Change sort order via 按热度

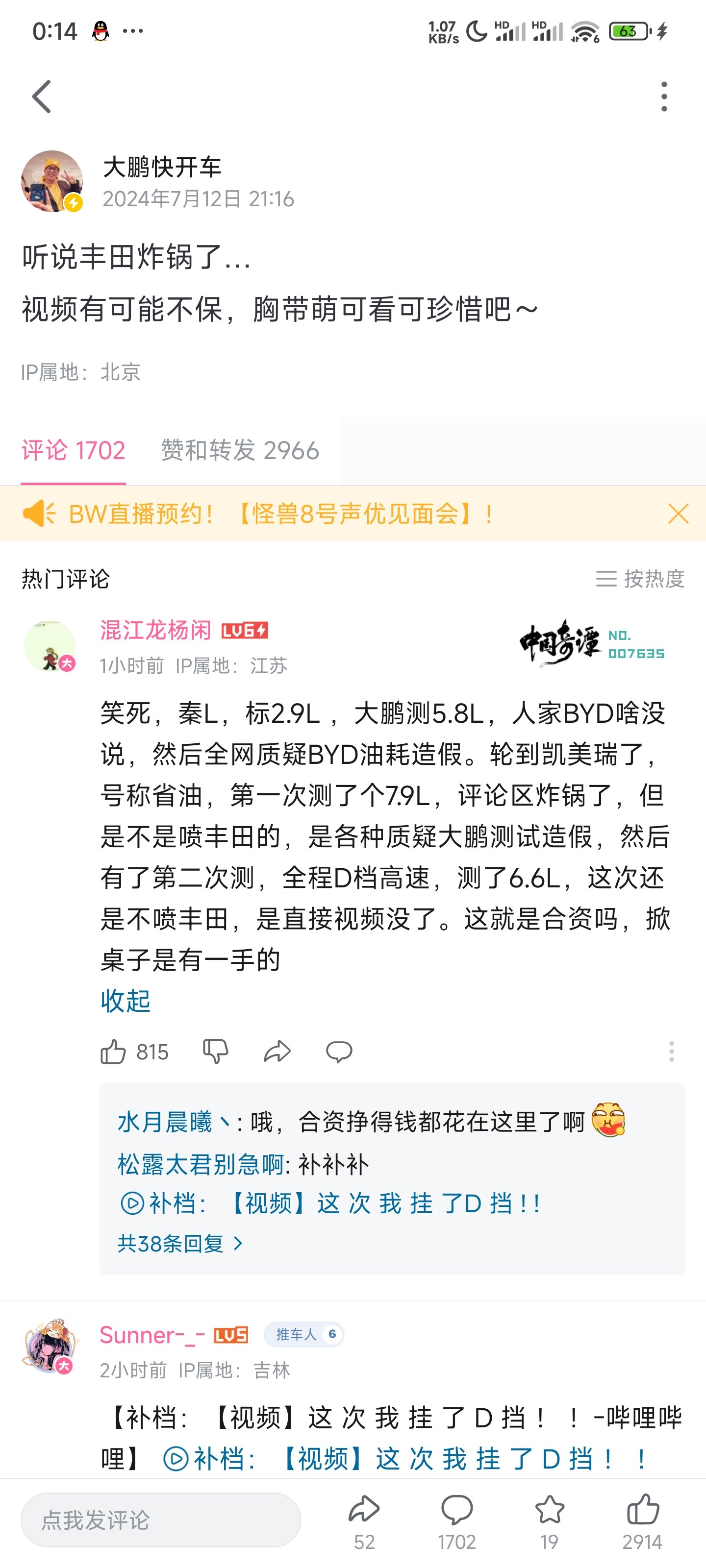click(x=640, y=578)
